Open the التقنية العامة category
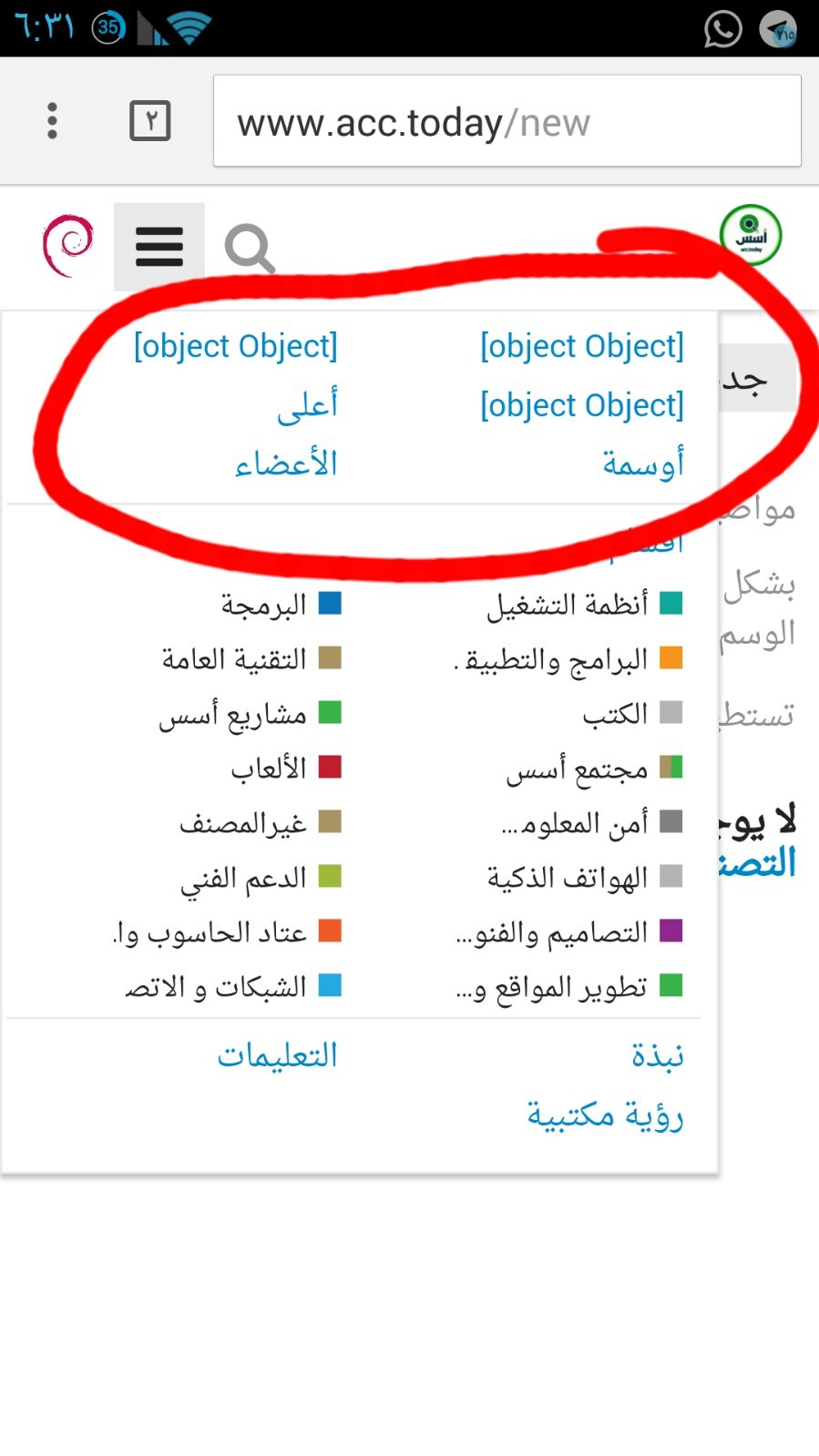 (234, 659)
